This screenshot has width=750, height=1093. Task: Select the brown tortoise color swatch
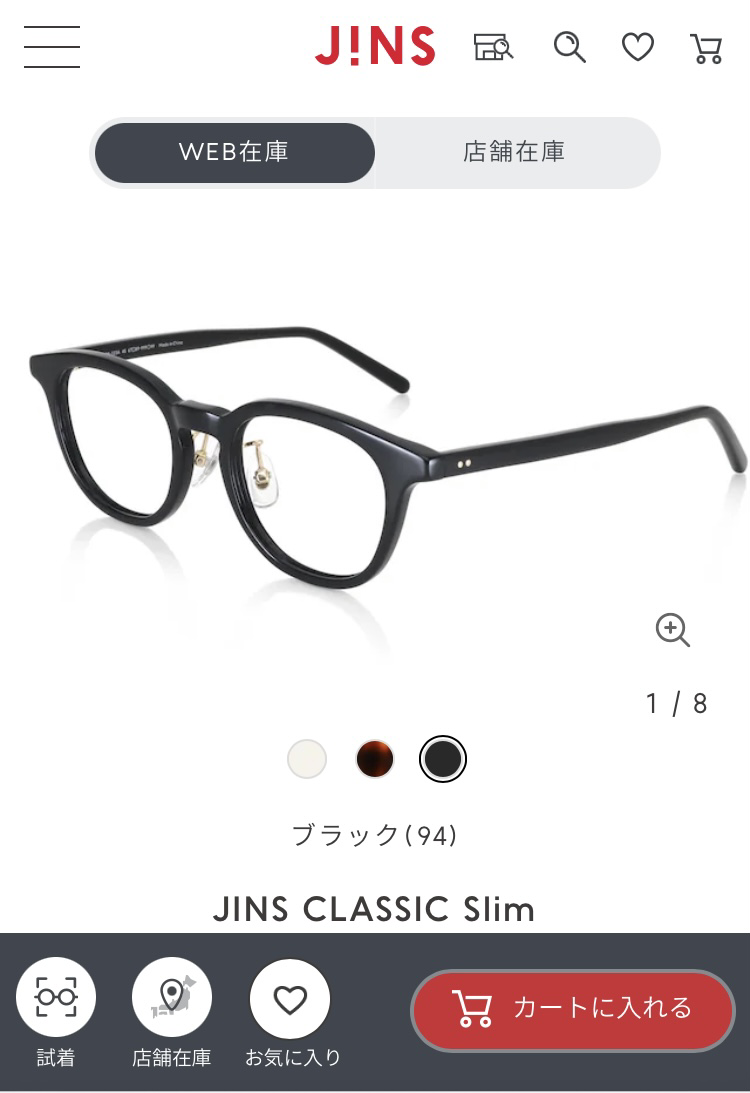[375, 759]
